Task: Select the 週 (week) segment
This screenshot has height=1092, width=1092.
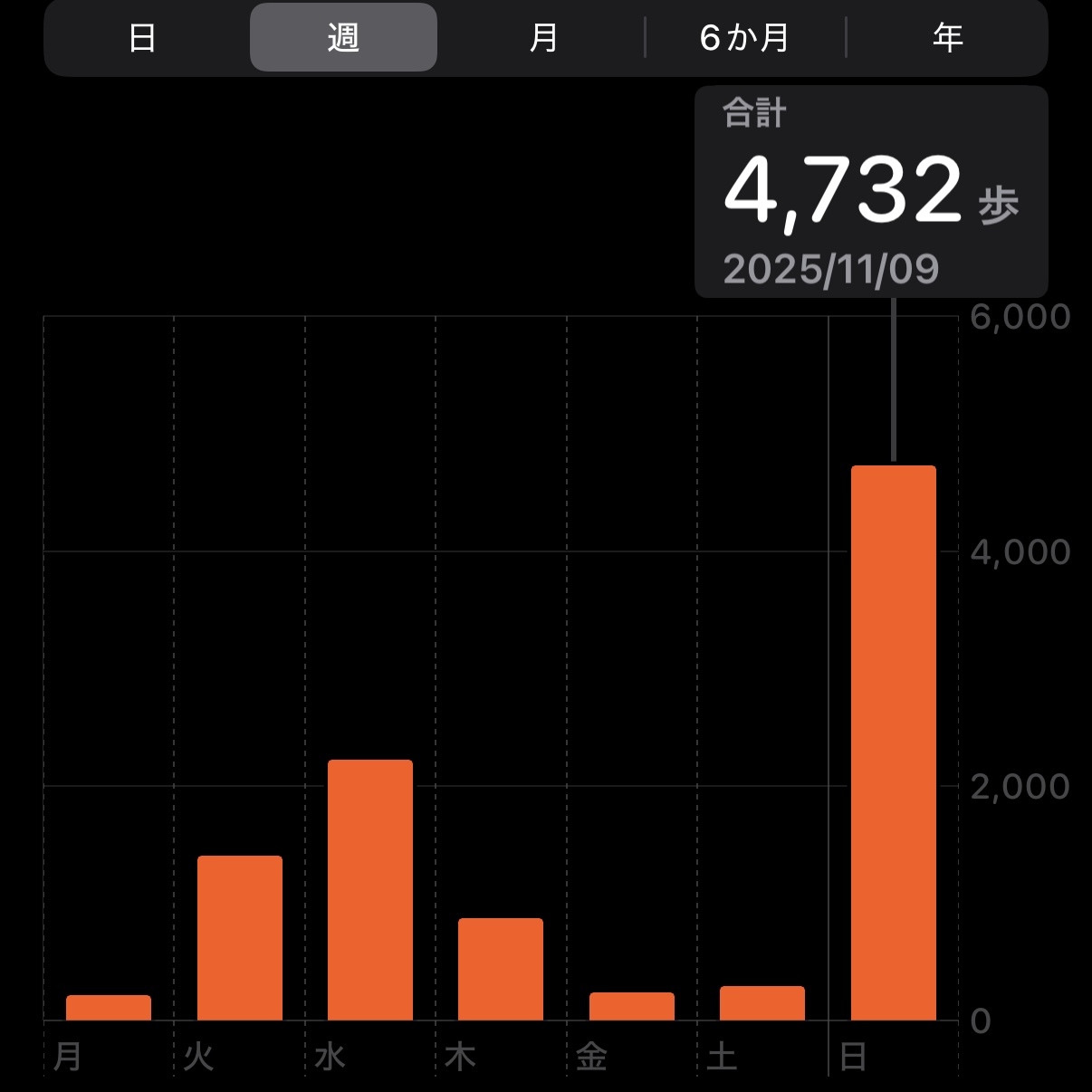Action: tap(343, 38)
